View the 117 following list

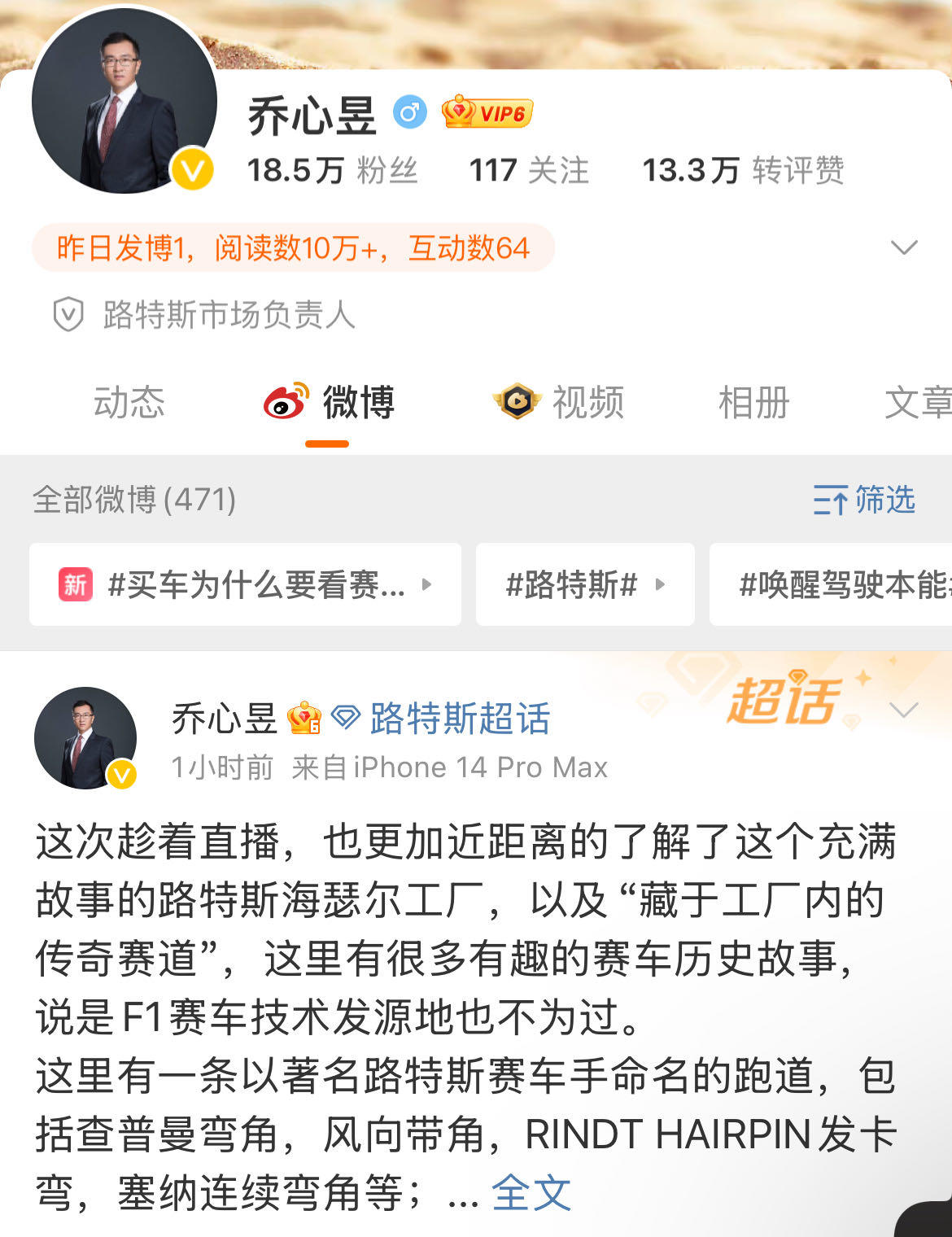[528, 171]
